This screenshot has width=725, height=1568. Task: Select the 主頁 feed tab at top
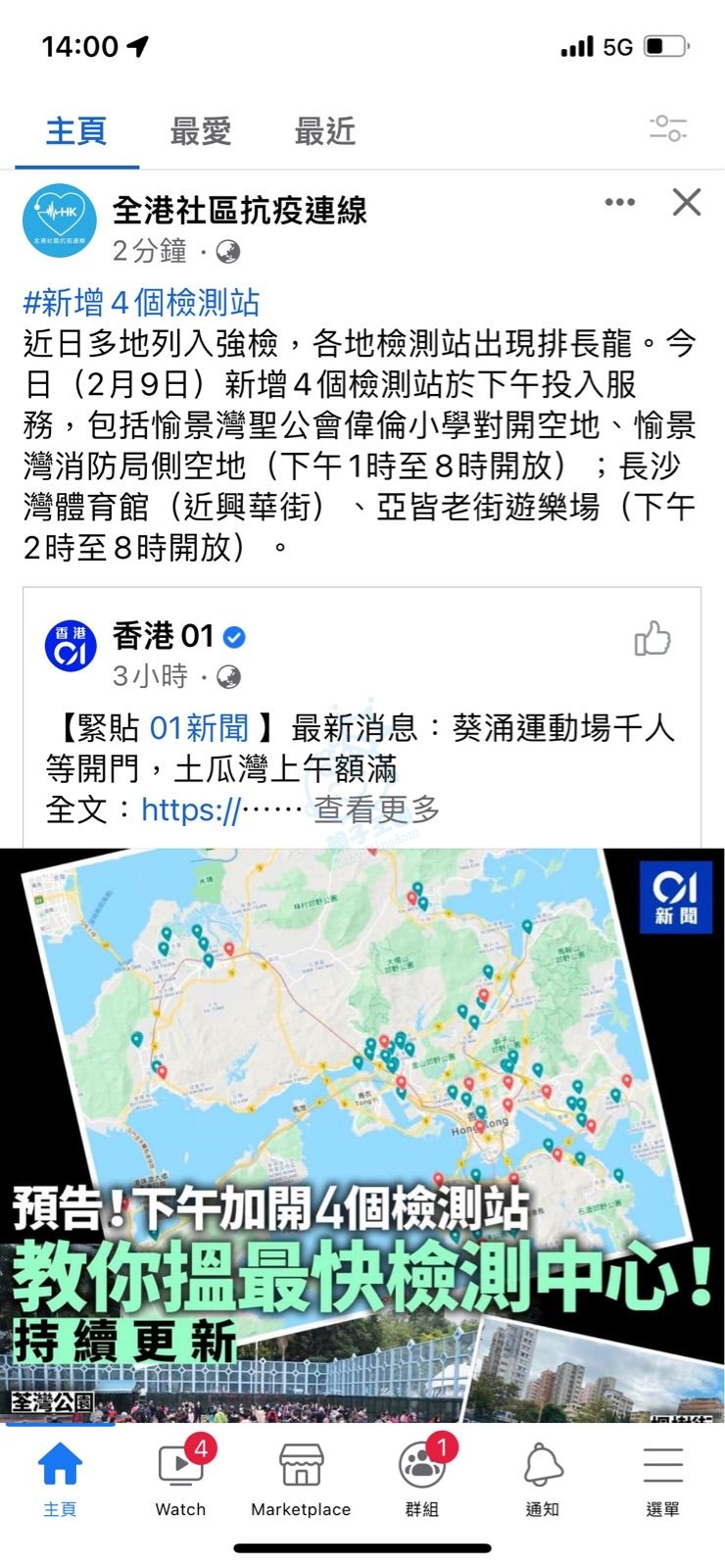[x=75, y=130]
